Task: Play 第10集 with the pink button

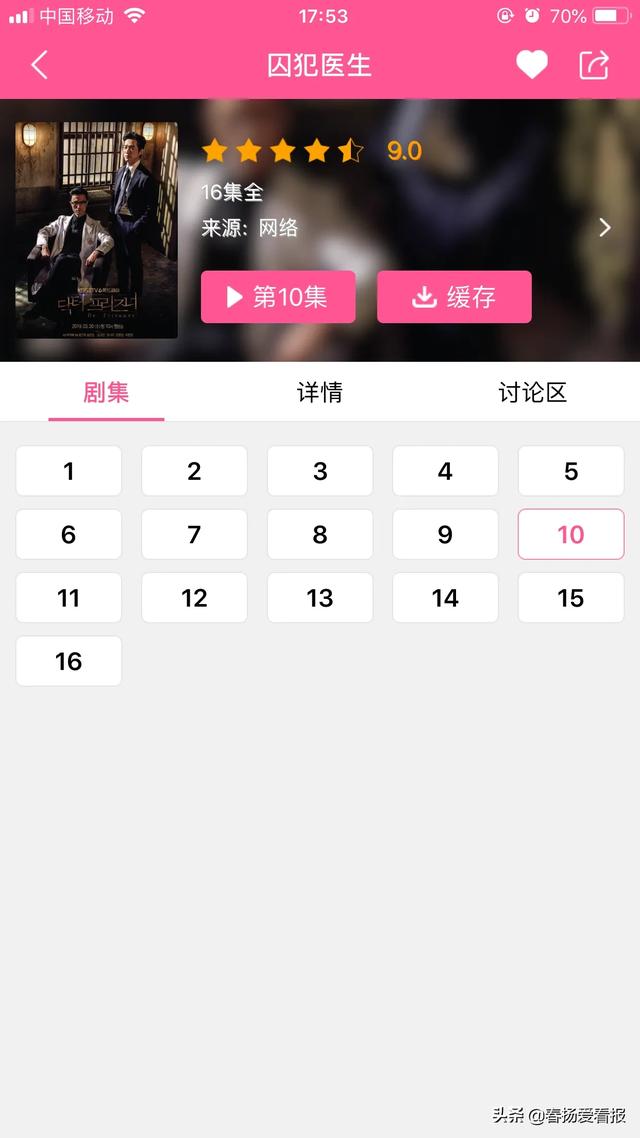Action: (x=278, y=297)
